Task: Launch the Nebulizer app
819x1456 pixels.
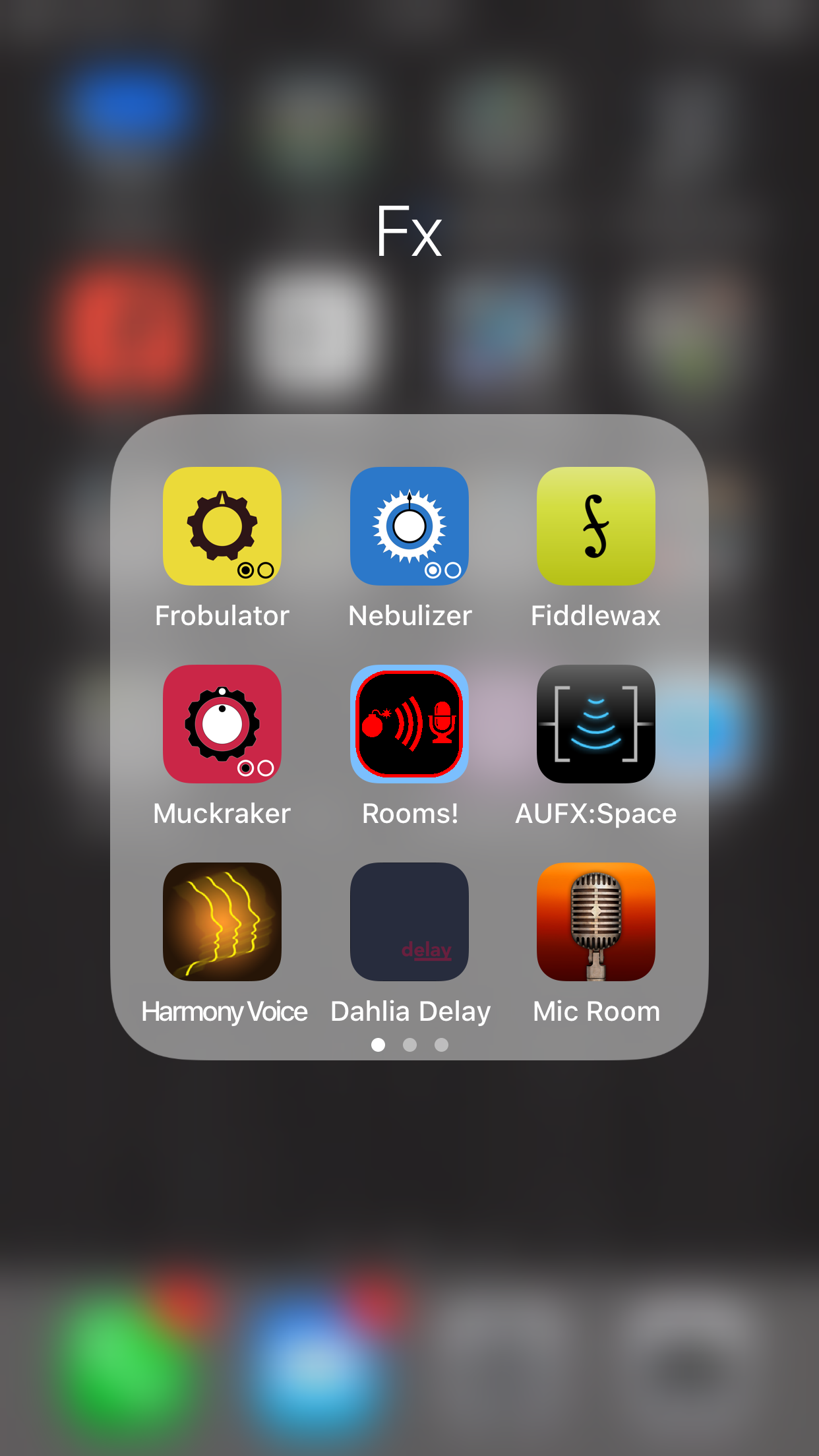Action: [x=409, y=526]
